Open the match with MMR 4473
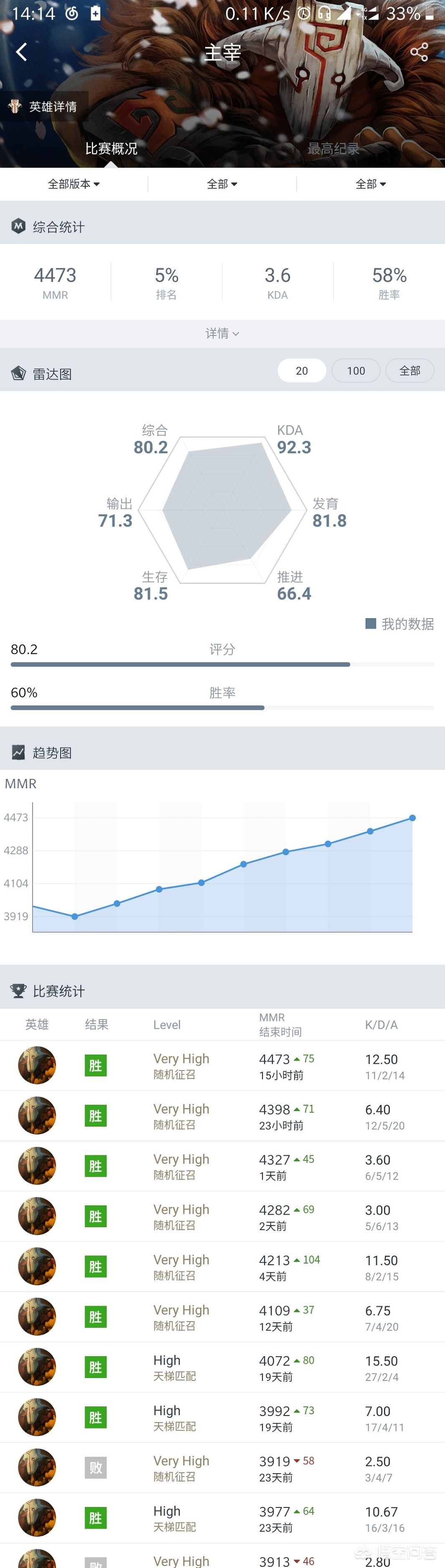 [x=222, y=1066]
